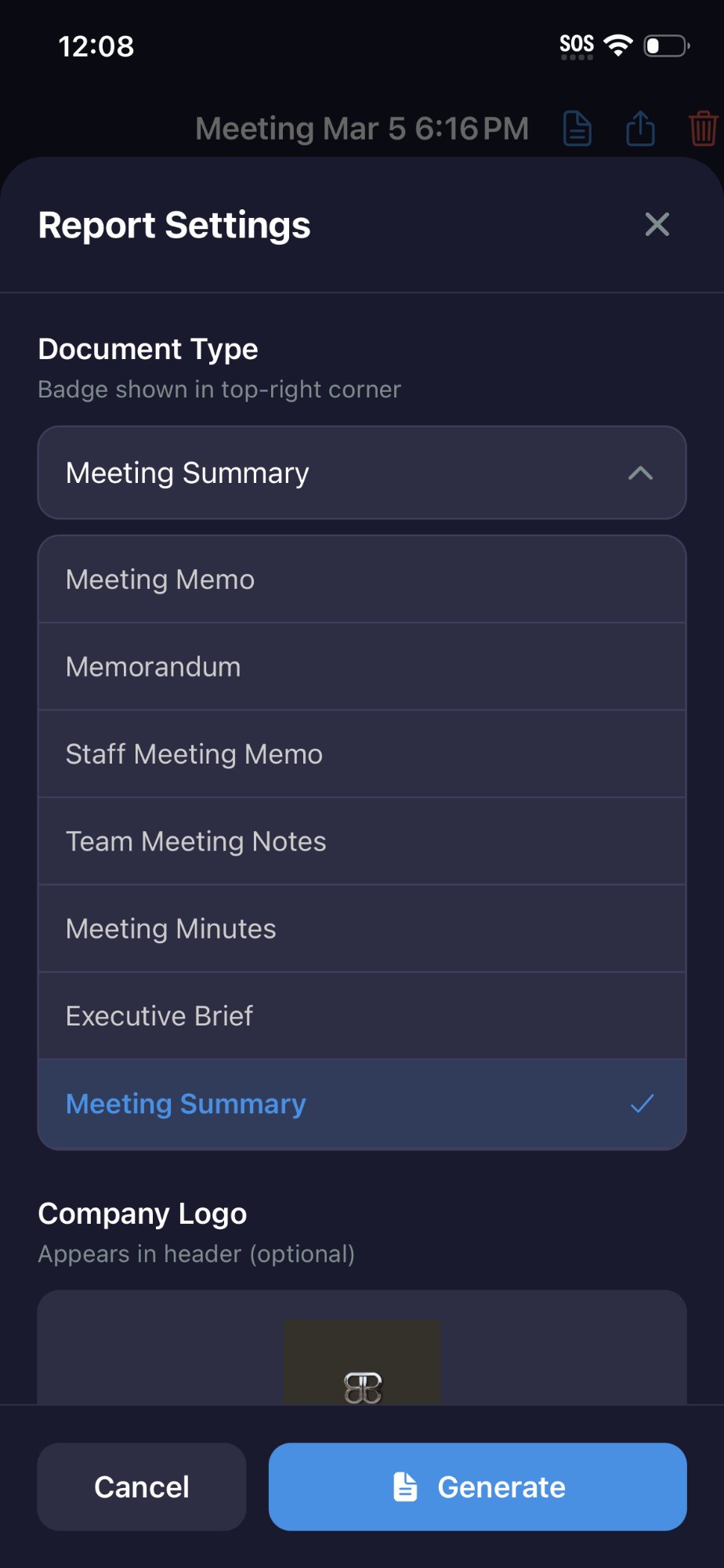Screen dimensions: 724x1568
Task: Tap the checked Meeting Summary list option
Action: pyautogui.click(x=362, y=1104)
